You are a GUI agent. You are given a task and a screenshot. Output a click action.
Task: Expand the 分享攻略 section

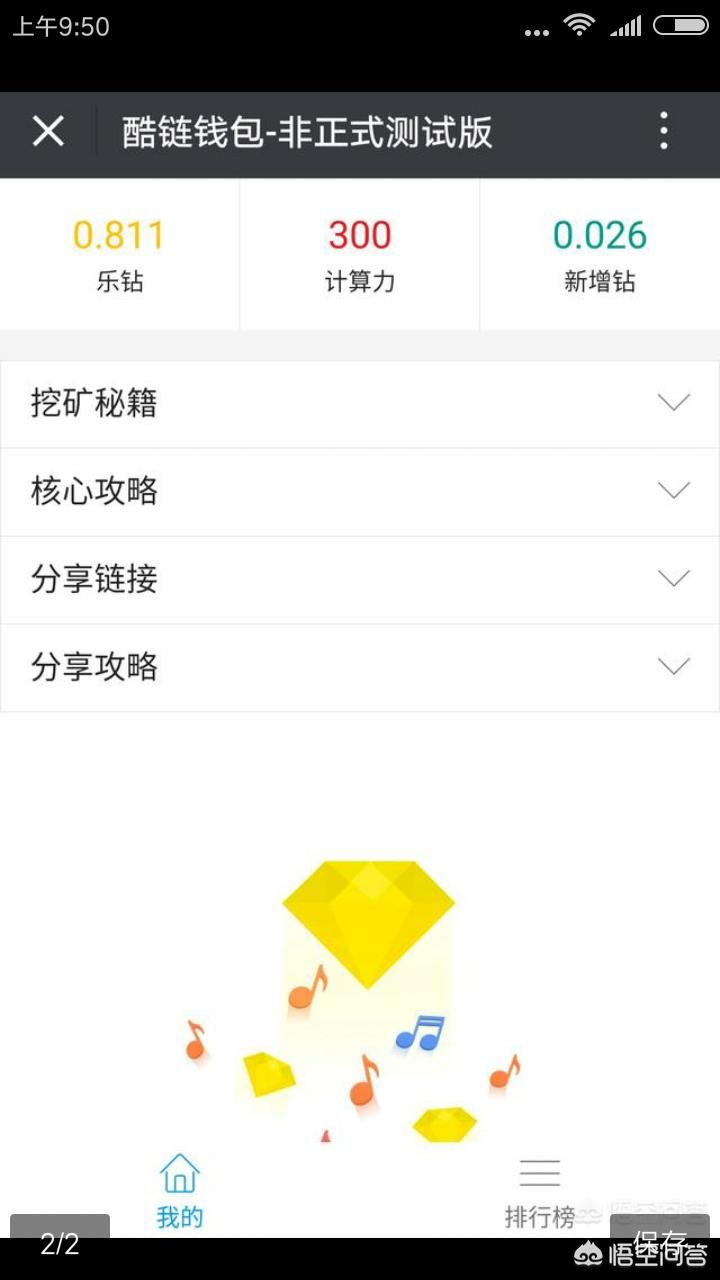(x=360, y=667)
